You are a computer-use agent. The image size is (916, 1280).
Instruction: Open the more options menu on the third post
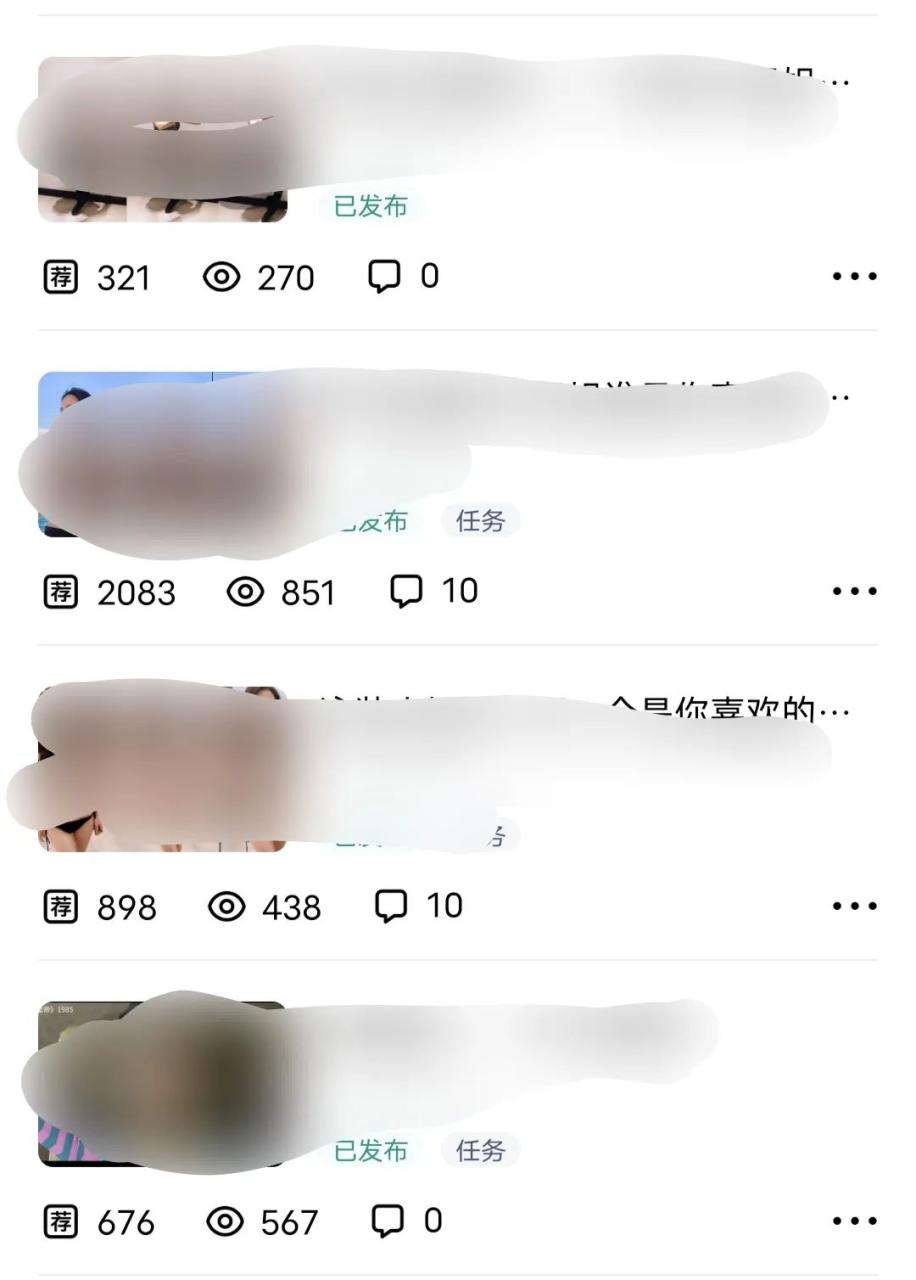pyautogui.click(x=855, y=906)
